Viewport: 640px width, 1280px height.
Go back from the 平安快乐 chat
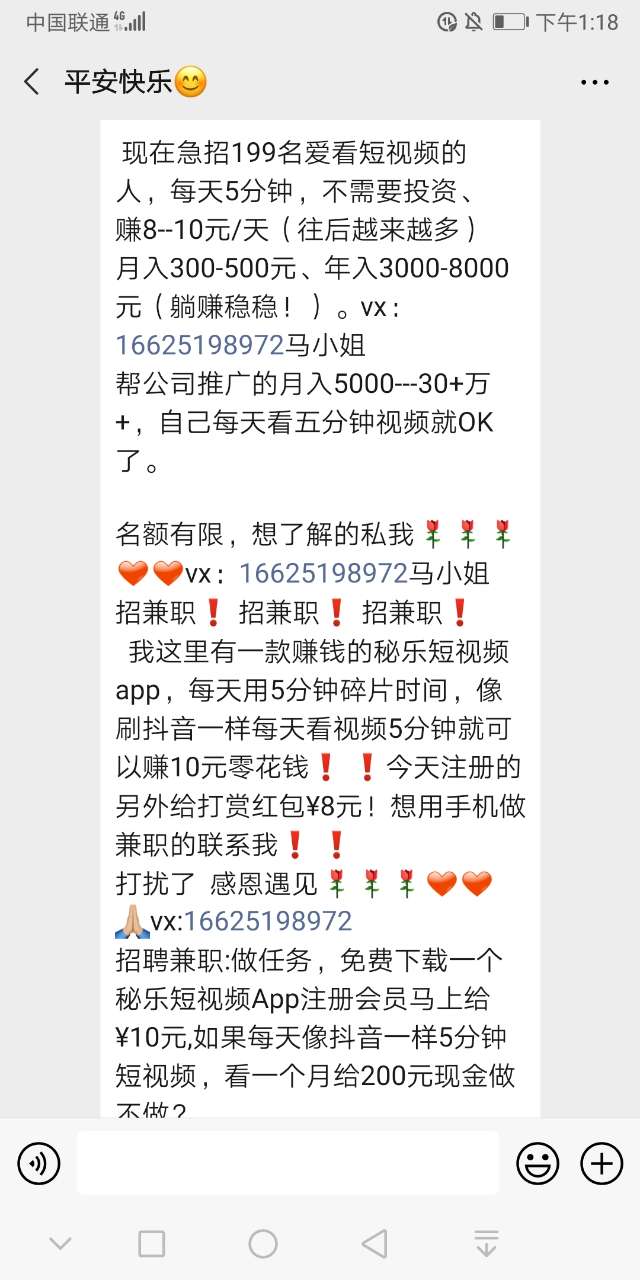[x=32, y=82]
